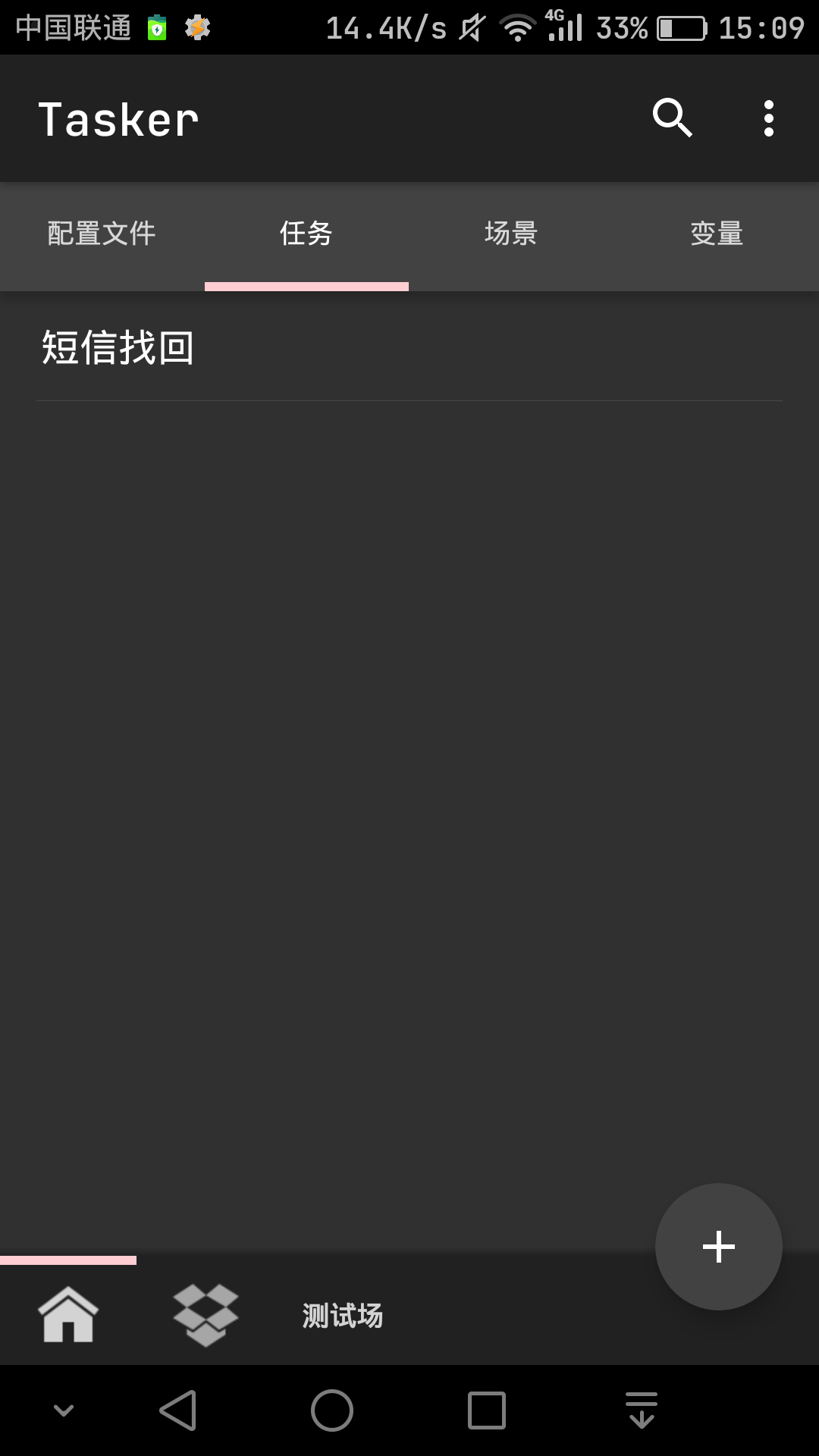Switch to the 配置文件 tab
The height and width of the screenshot is (1456, 819).
point(101,234)
